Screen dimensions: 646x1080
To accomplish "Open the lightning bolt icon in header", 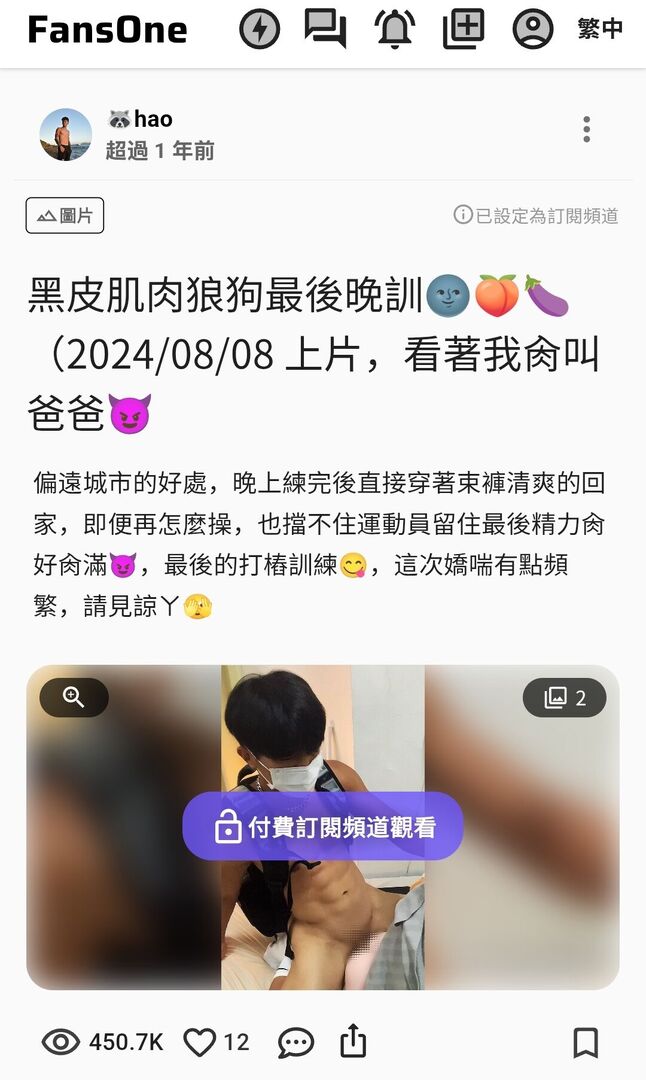I will coord(260,29).
